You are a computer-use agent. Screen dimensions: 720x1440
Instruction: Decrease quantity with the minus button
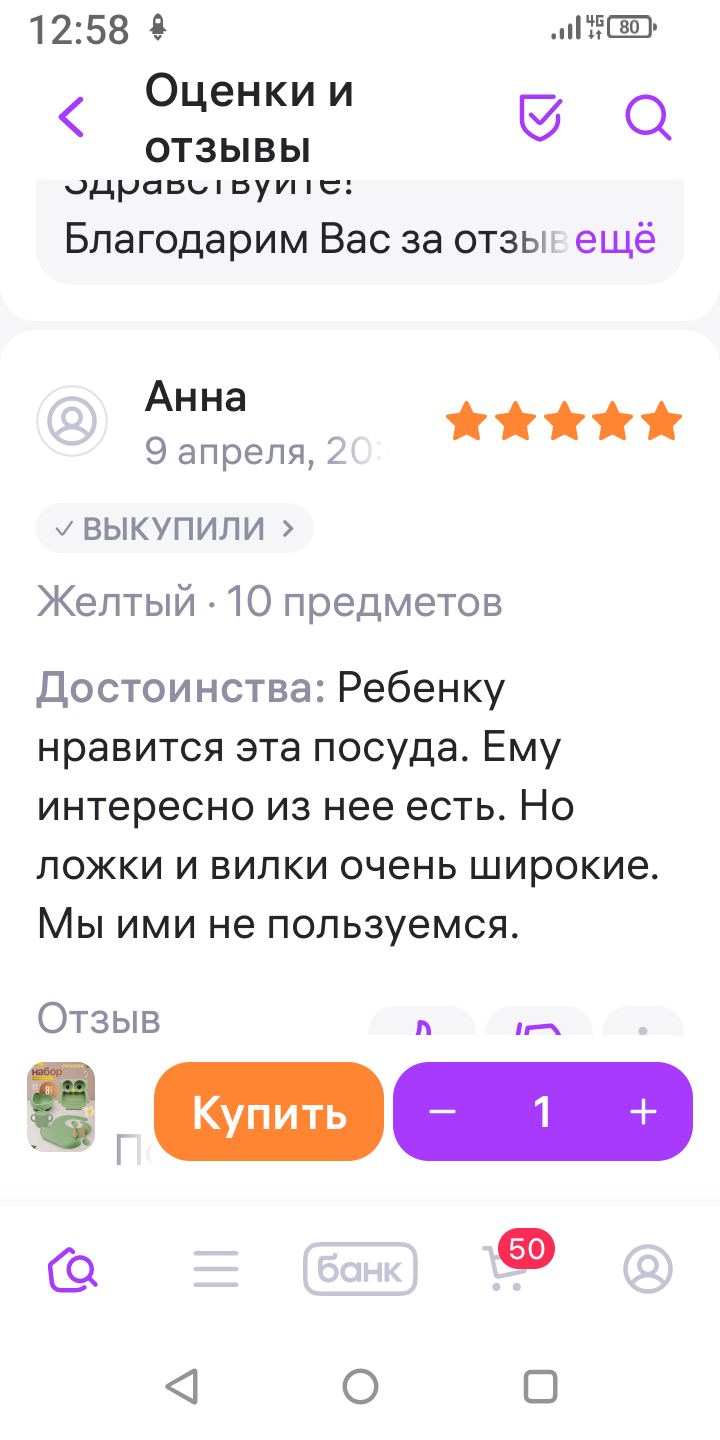pyautogui.click(x=442, y=1111)
